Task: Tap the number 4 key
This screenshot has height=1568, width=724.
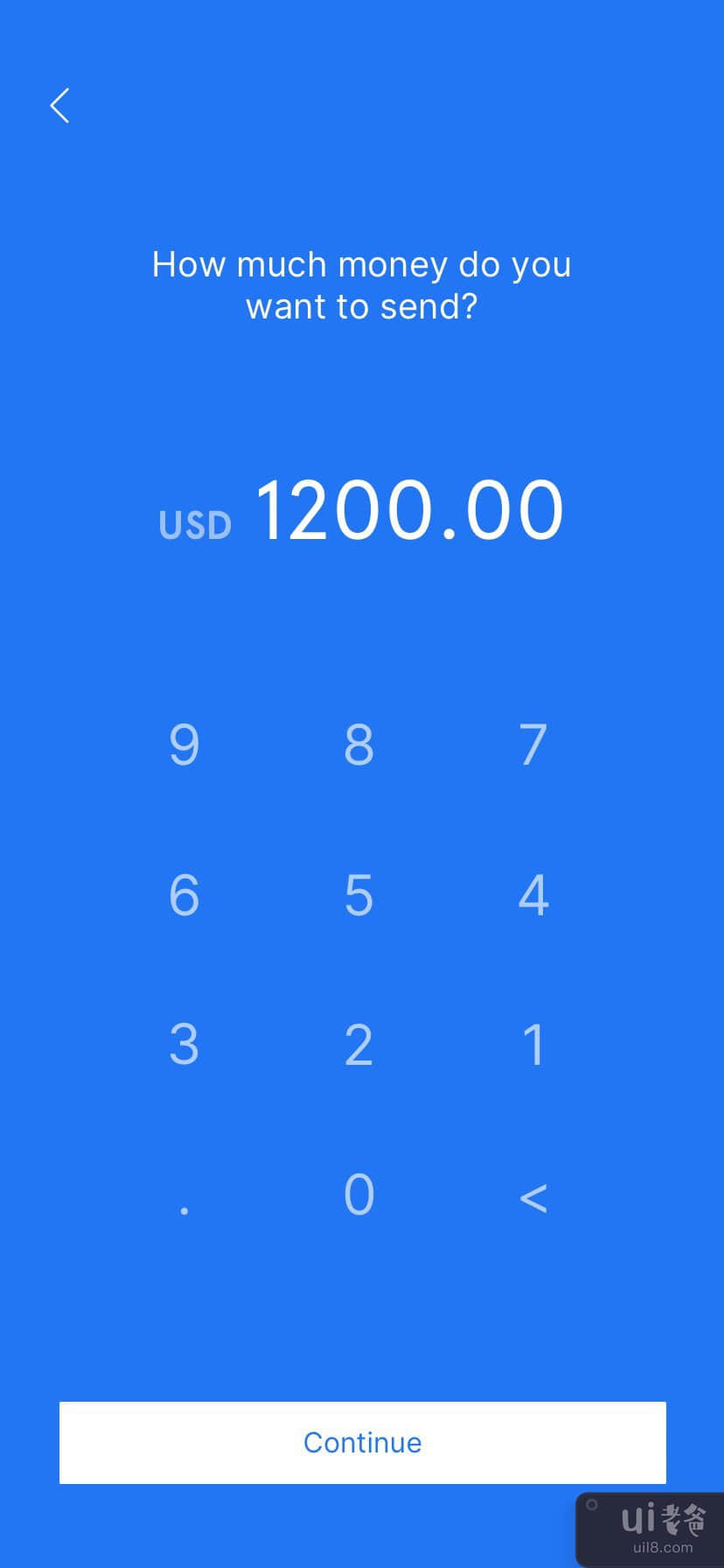Action: click(x=533, y=895)
